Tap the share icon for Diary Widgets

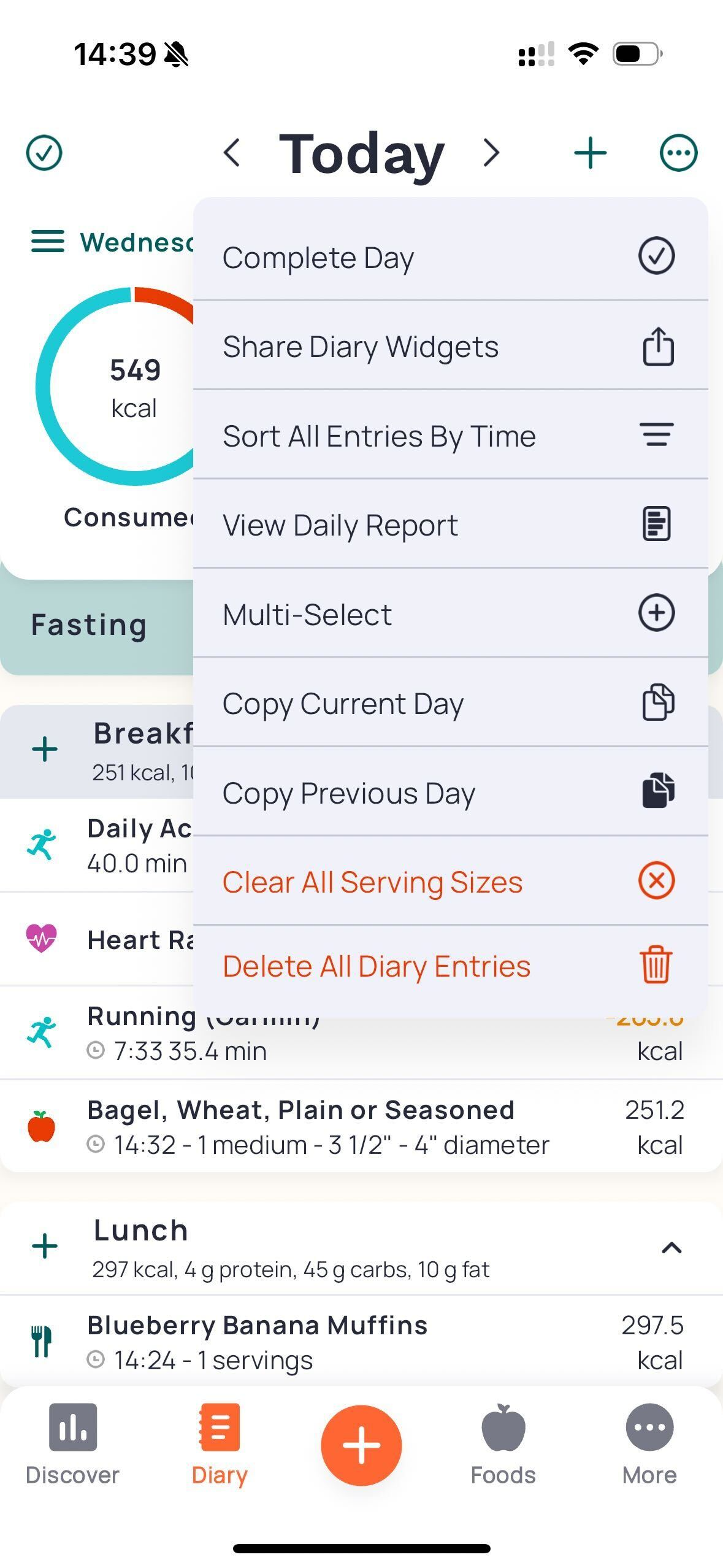[656, 345]
